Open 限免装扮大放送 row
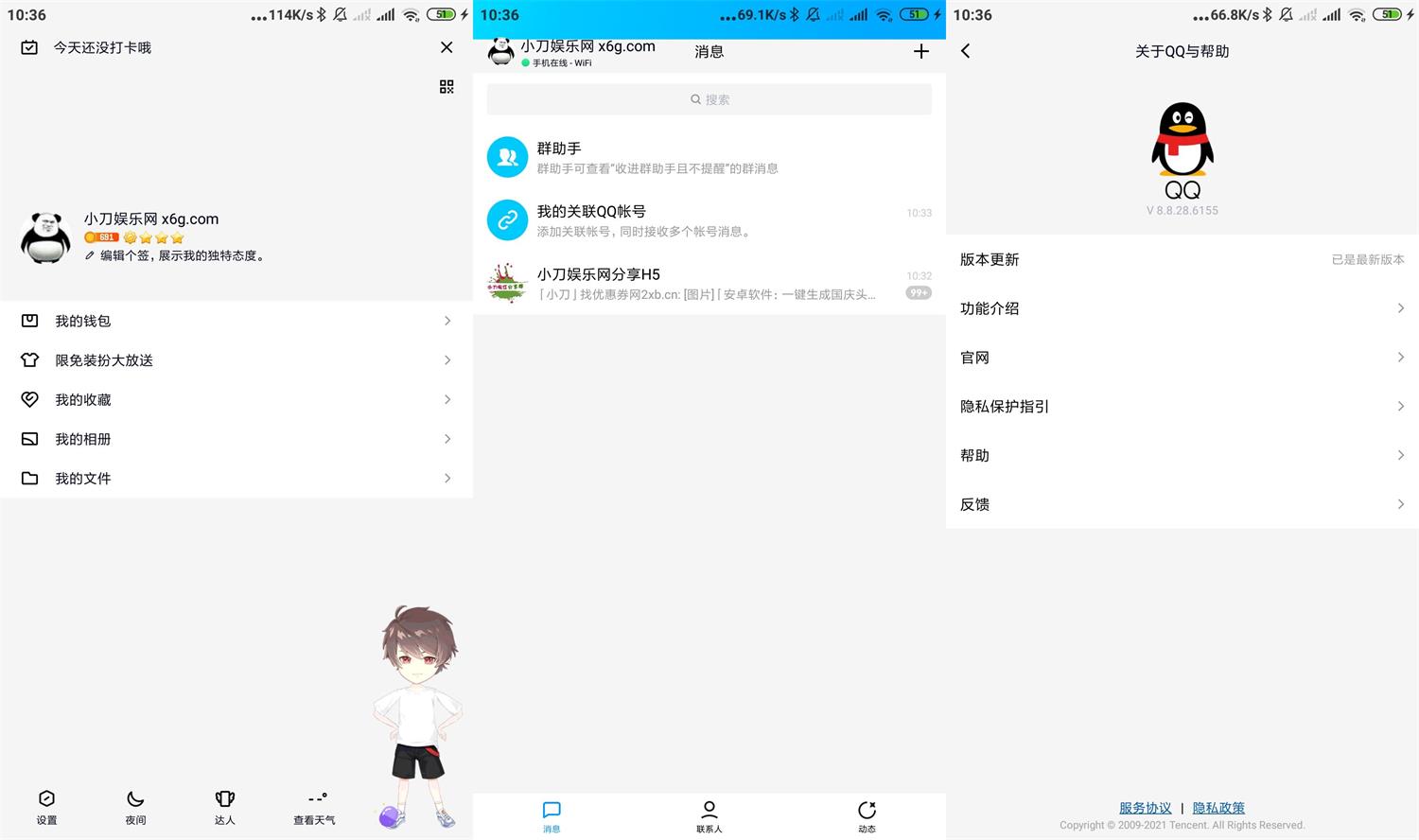 [x=236, y=360]
